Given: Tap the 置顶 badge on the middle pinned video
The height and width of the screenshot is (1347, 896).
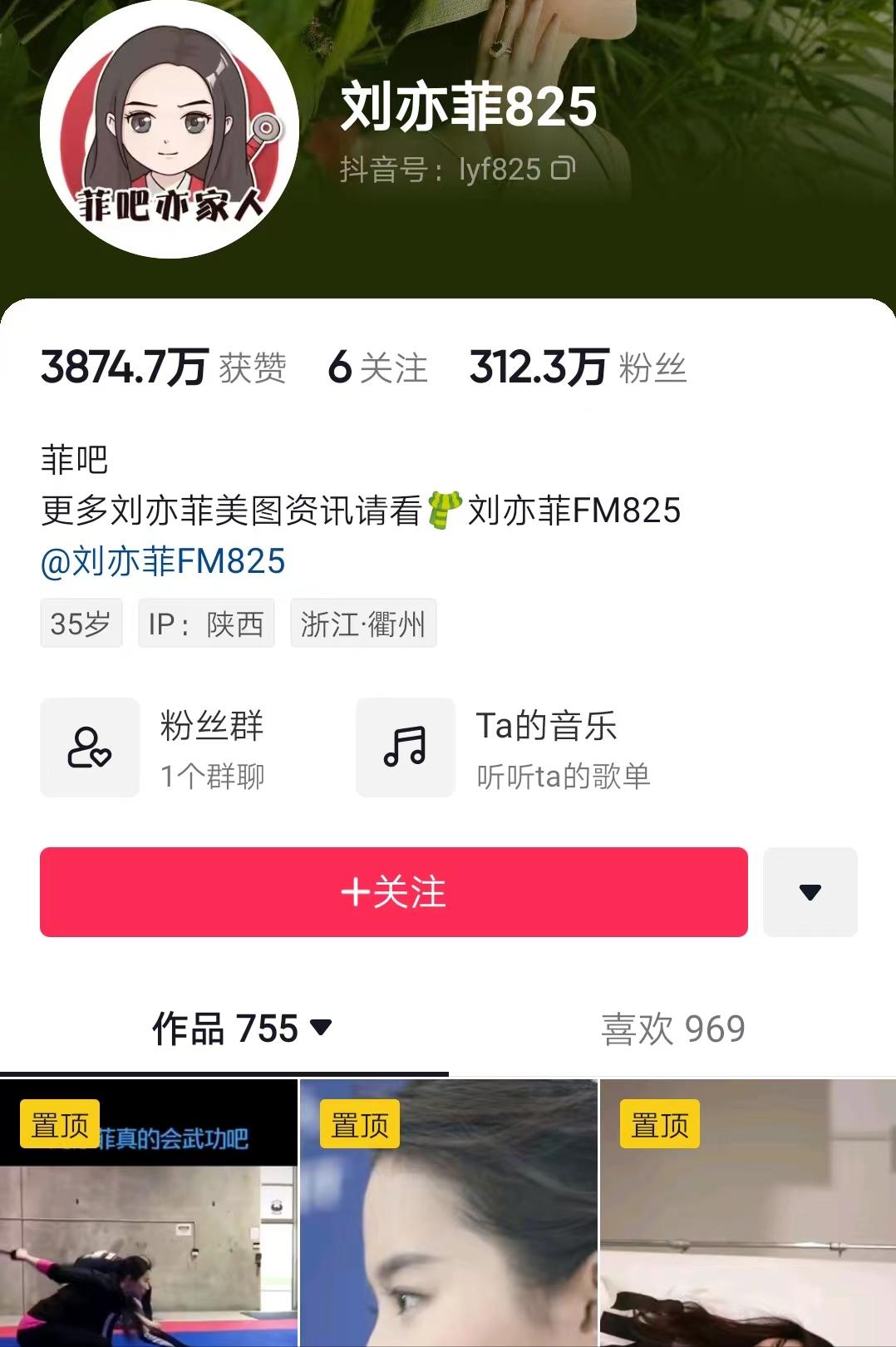Looking at the screenshot, I should pyautogui.click(x=359, y=1122).
